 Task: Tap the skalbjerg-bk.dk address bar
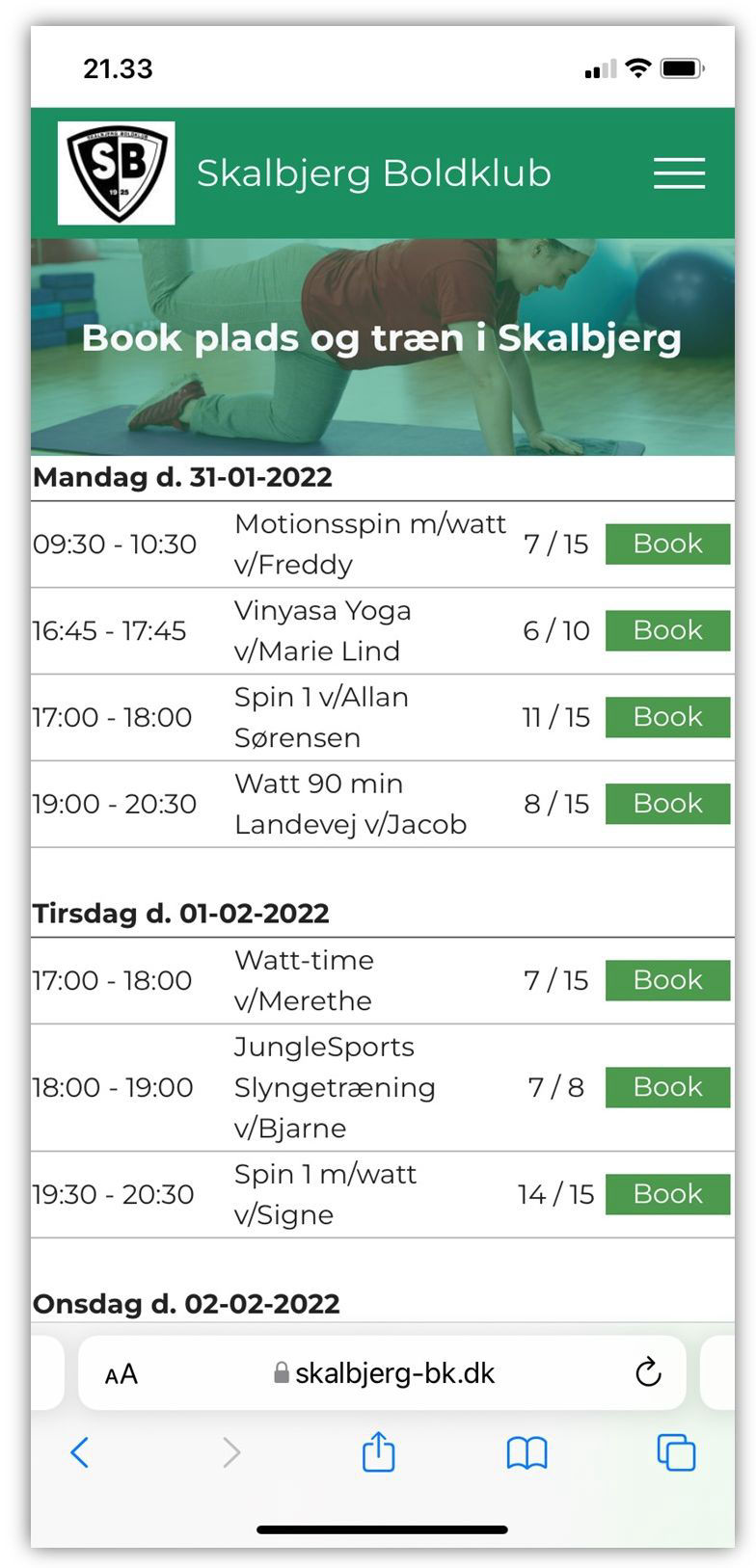(x=383, y=1373)
